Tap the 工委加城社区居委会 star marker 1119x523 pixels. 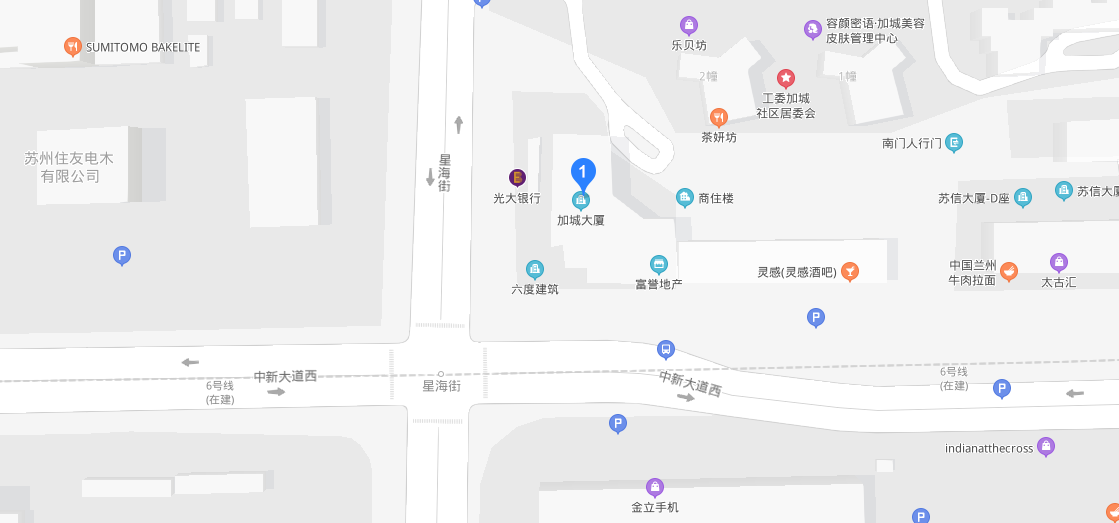tap(786, 78)
